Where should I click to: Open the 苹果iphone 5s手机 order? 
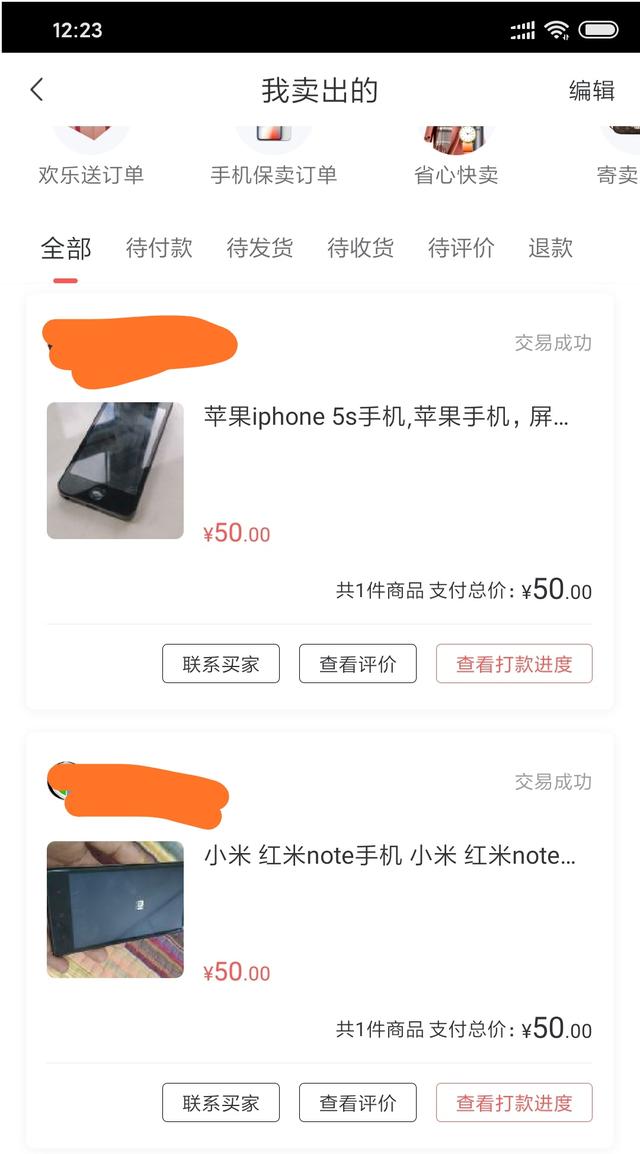386,417
